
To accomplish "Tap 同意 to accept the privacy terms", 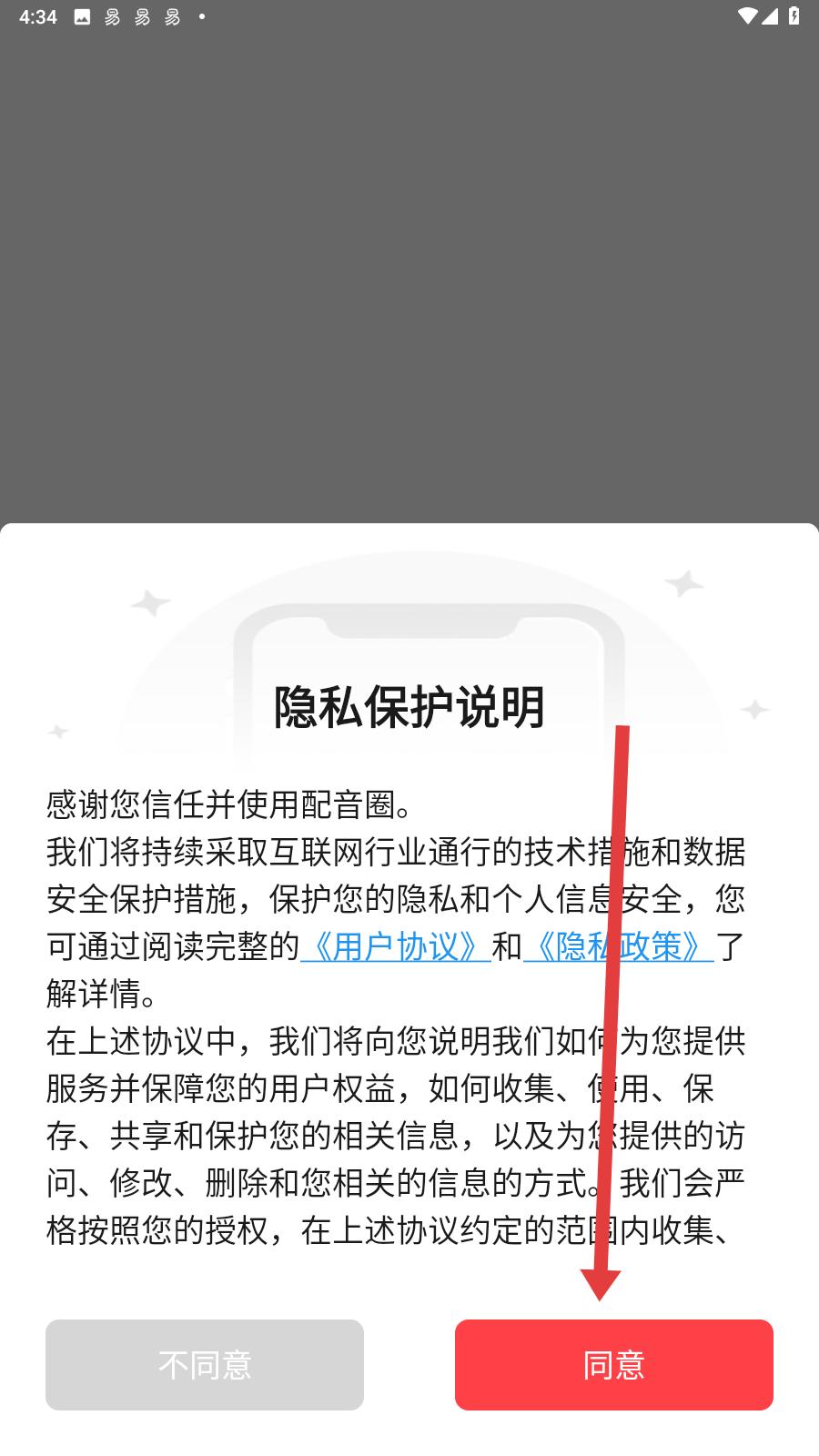I will 614,1364.
